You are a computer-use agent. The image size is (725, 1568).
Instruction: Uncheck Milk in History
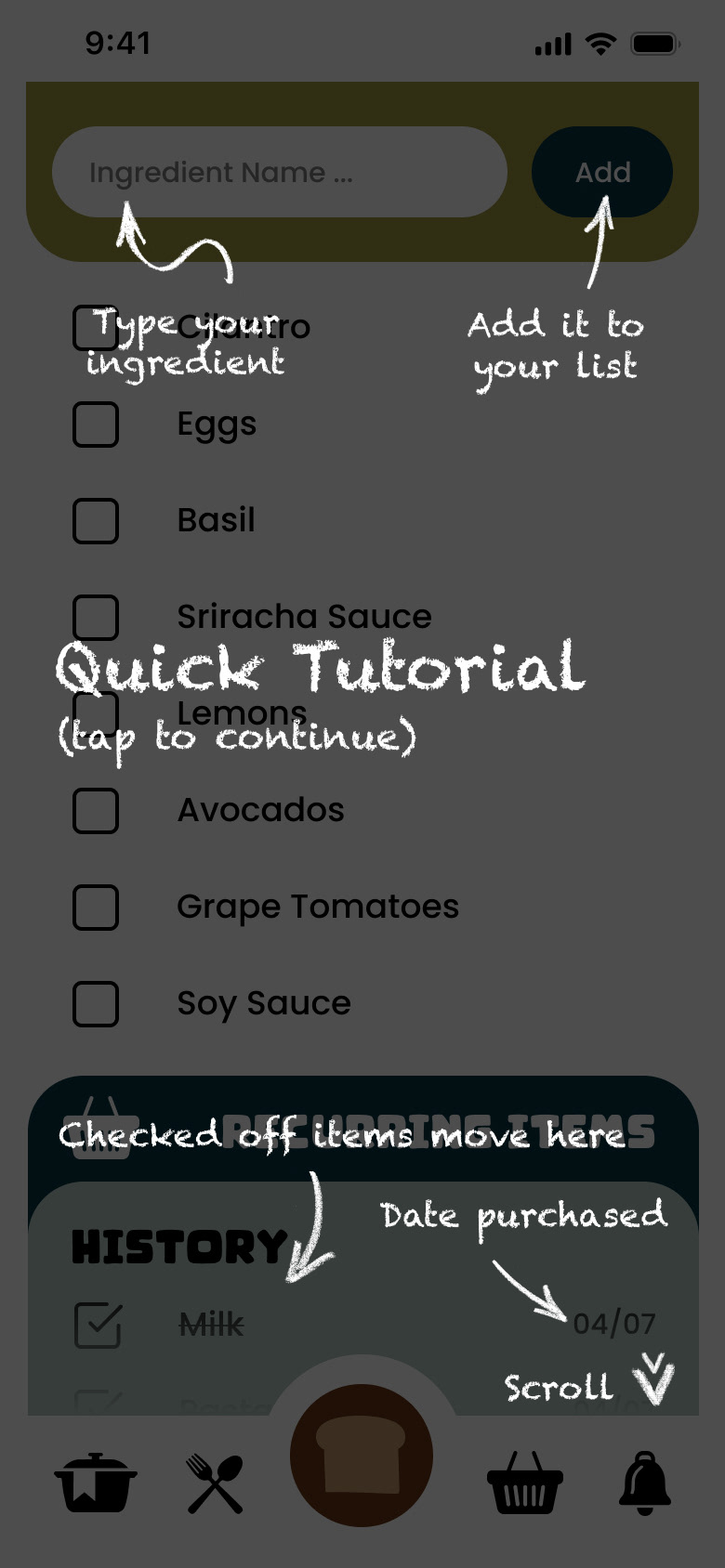click(x=98, y=1325)
